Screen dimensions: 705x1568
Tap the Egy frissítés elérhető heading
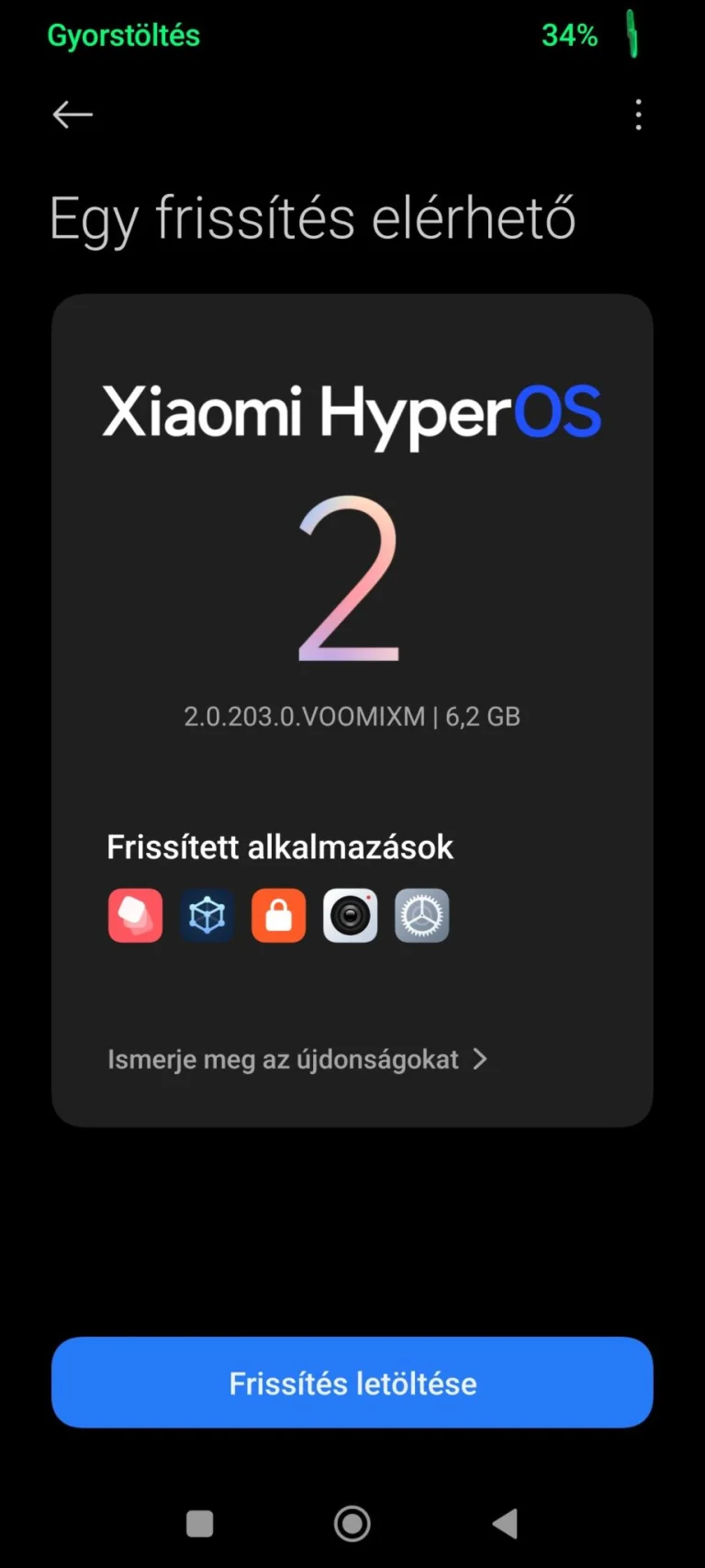tap(313, 218)
